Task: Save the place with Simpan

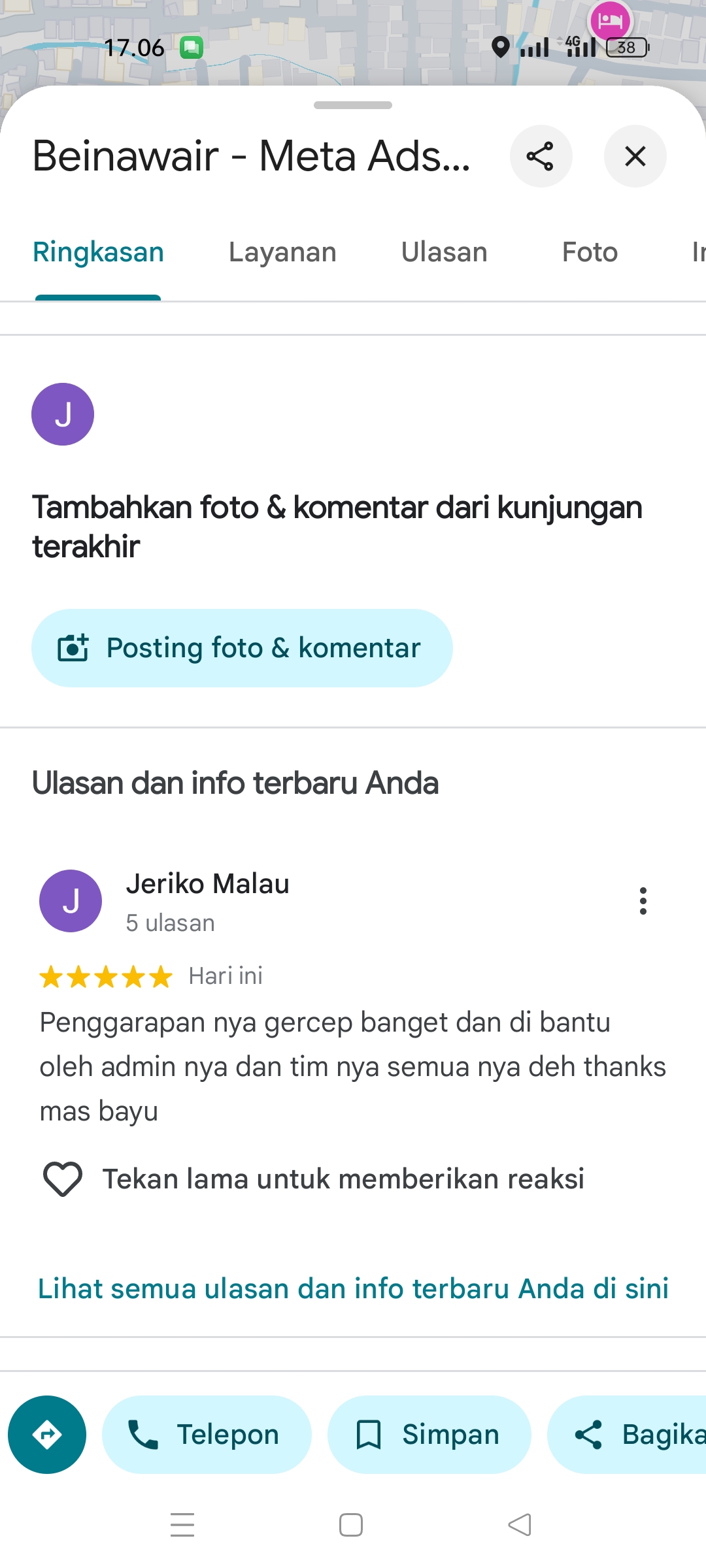Action: [x=429, y=1435]
